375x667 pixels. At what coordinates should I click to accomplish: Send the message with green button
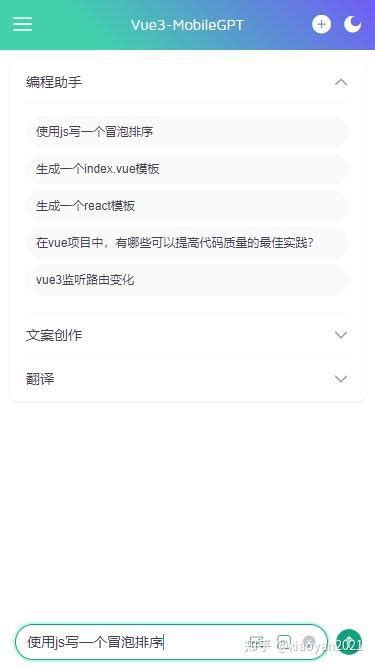(x=349, y=642)
